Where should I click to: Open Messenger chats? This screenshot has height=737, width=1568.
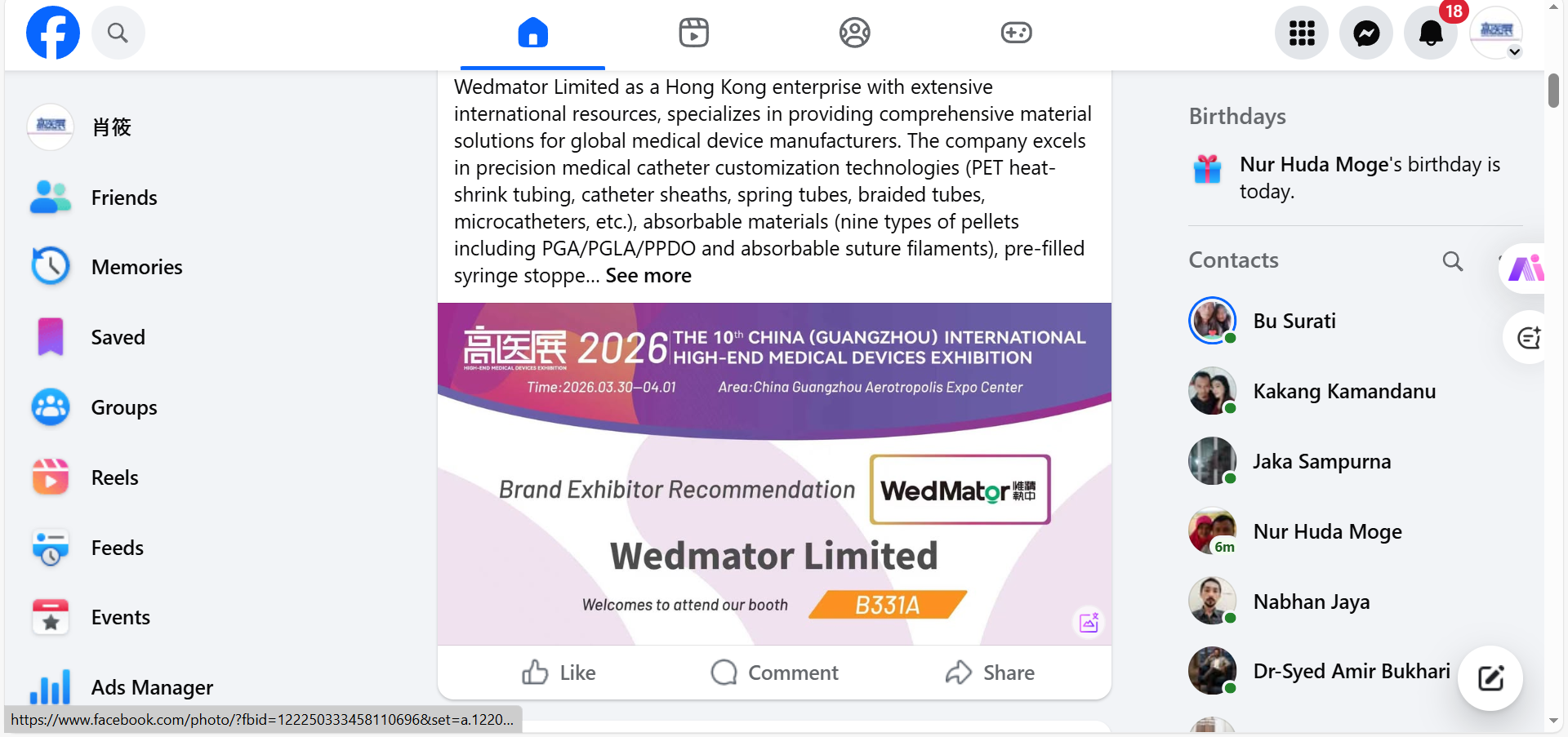click(1365, 33)
